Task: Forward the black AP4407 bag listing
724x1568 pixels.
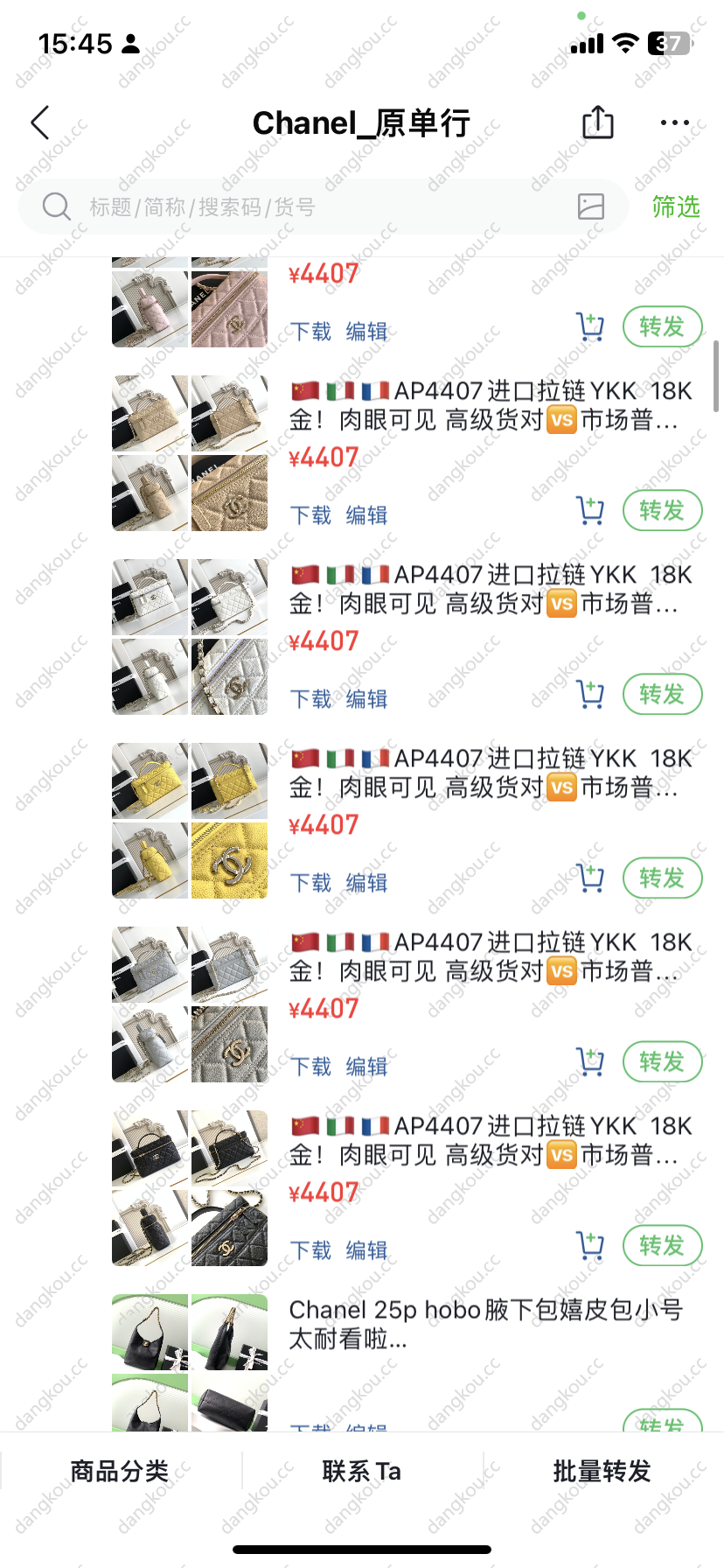Action: (662, 1246)
